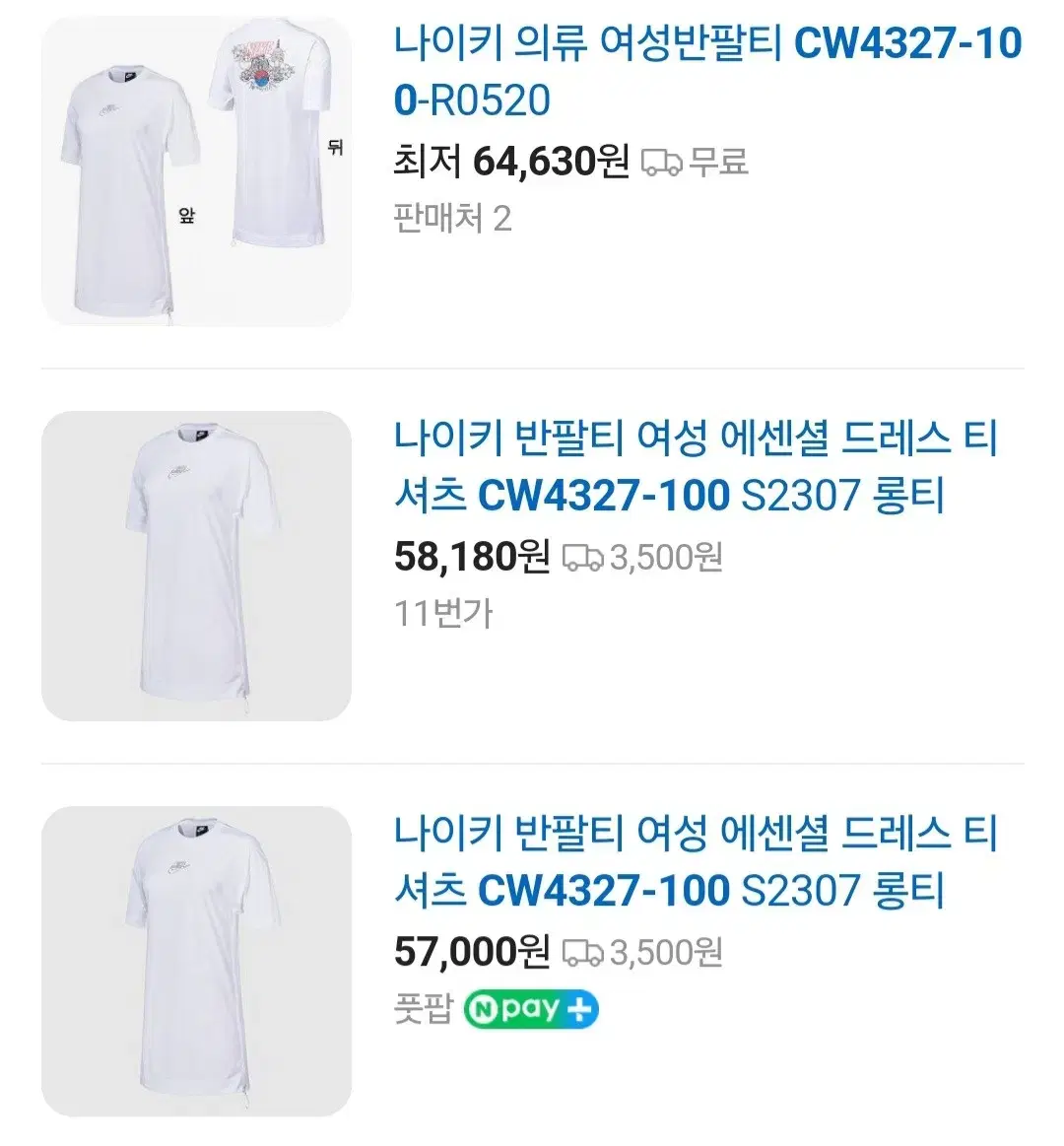Click the plus symbol on the Npay badge
The width and height of the screenshot is (1064, 1146).
pyautogui.click(x=578, y=1007)
